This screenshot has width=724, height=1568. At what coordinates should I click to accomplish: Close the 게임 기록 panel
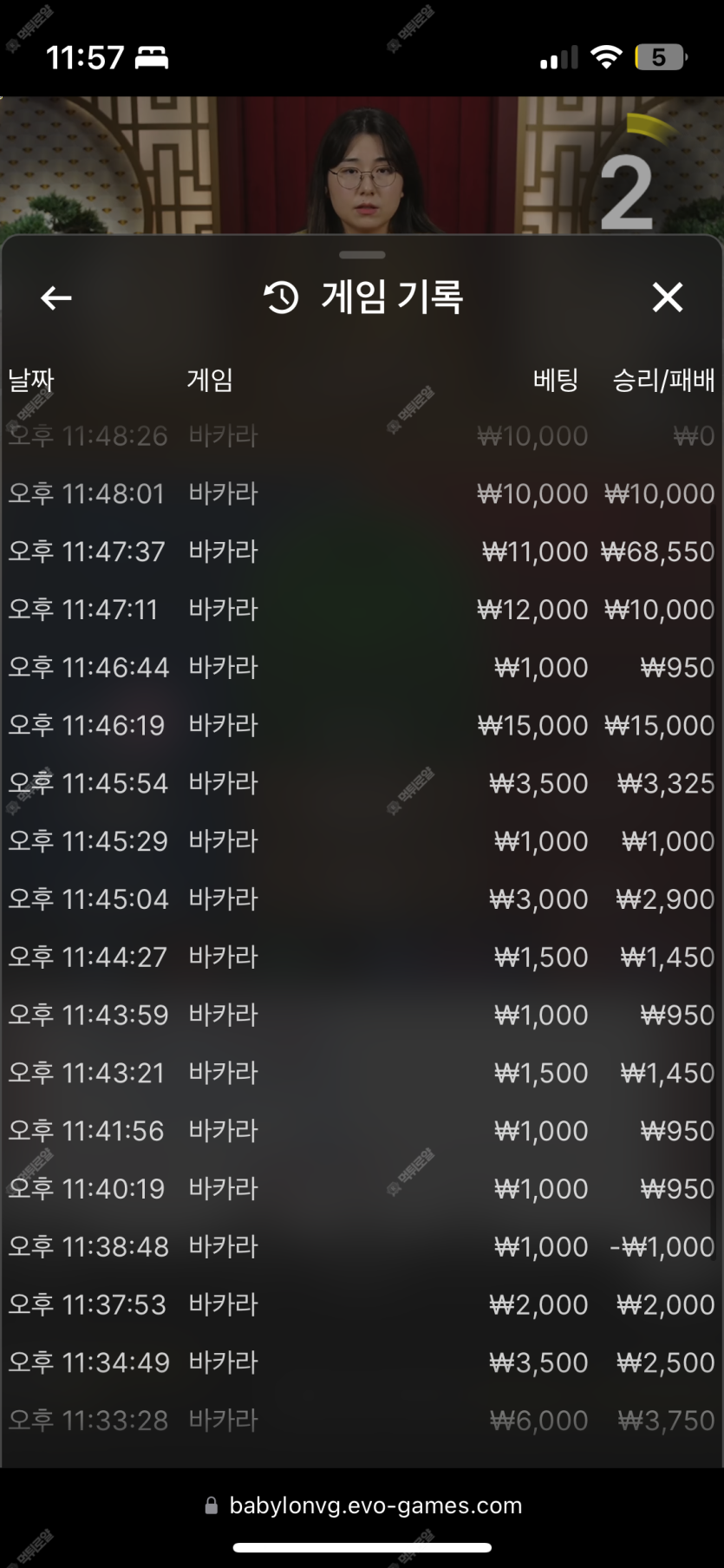pyautogui.click(x=667, y=297)
